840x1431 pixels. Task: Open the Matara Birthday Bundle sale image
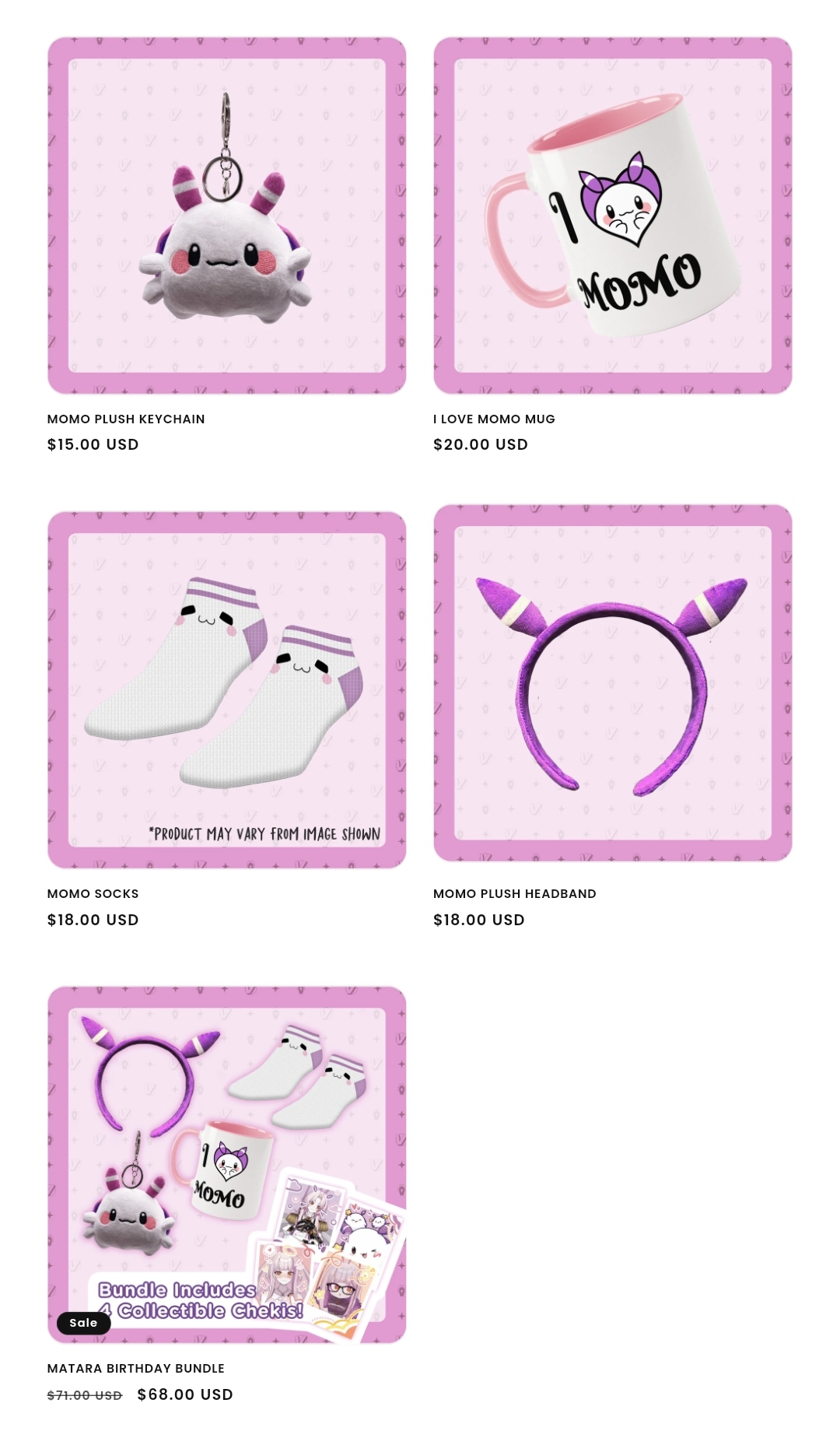226,1164
